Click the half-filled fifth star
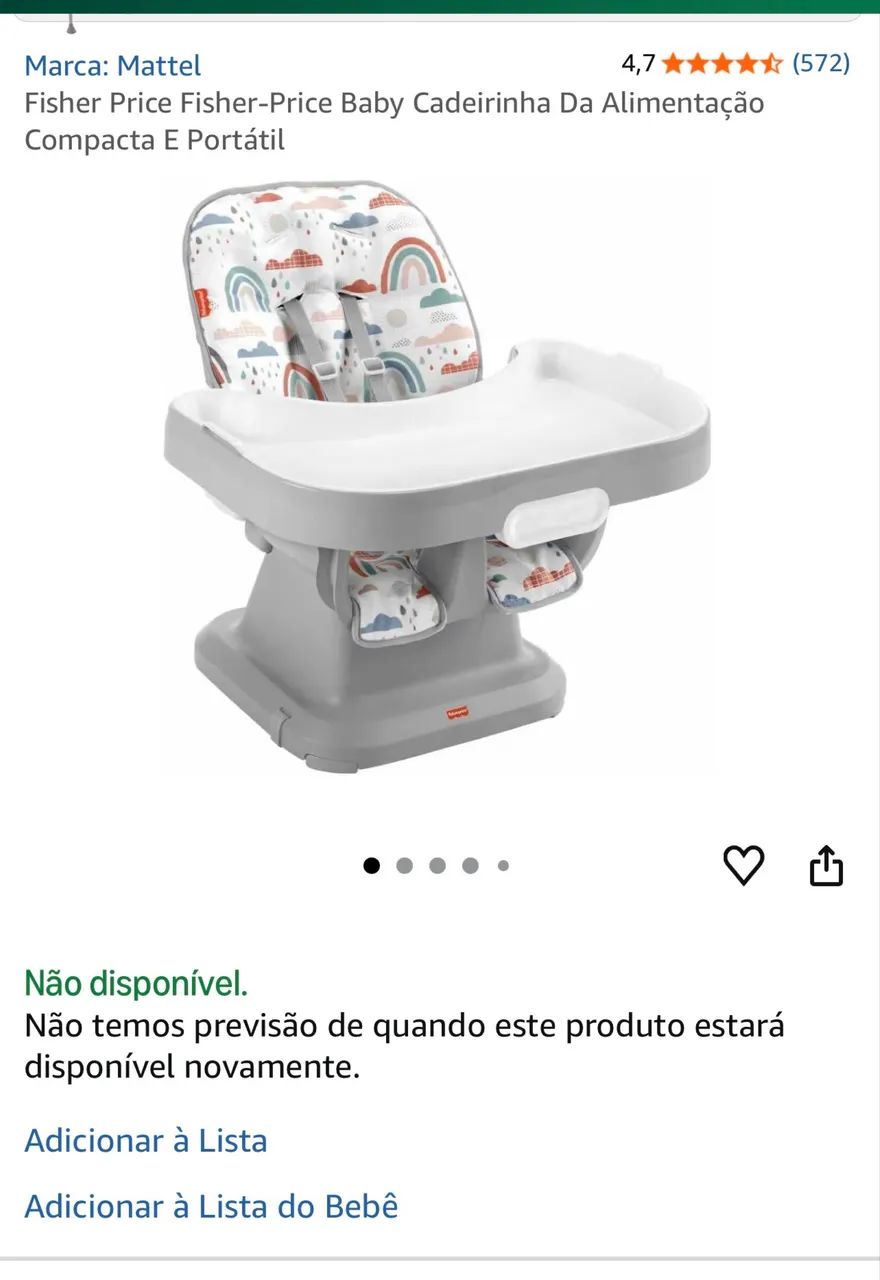Screen dimensions: 880x1280 (771, 64)
